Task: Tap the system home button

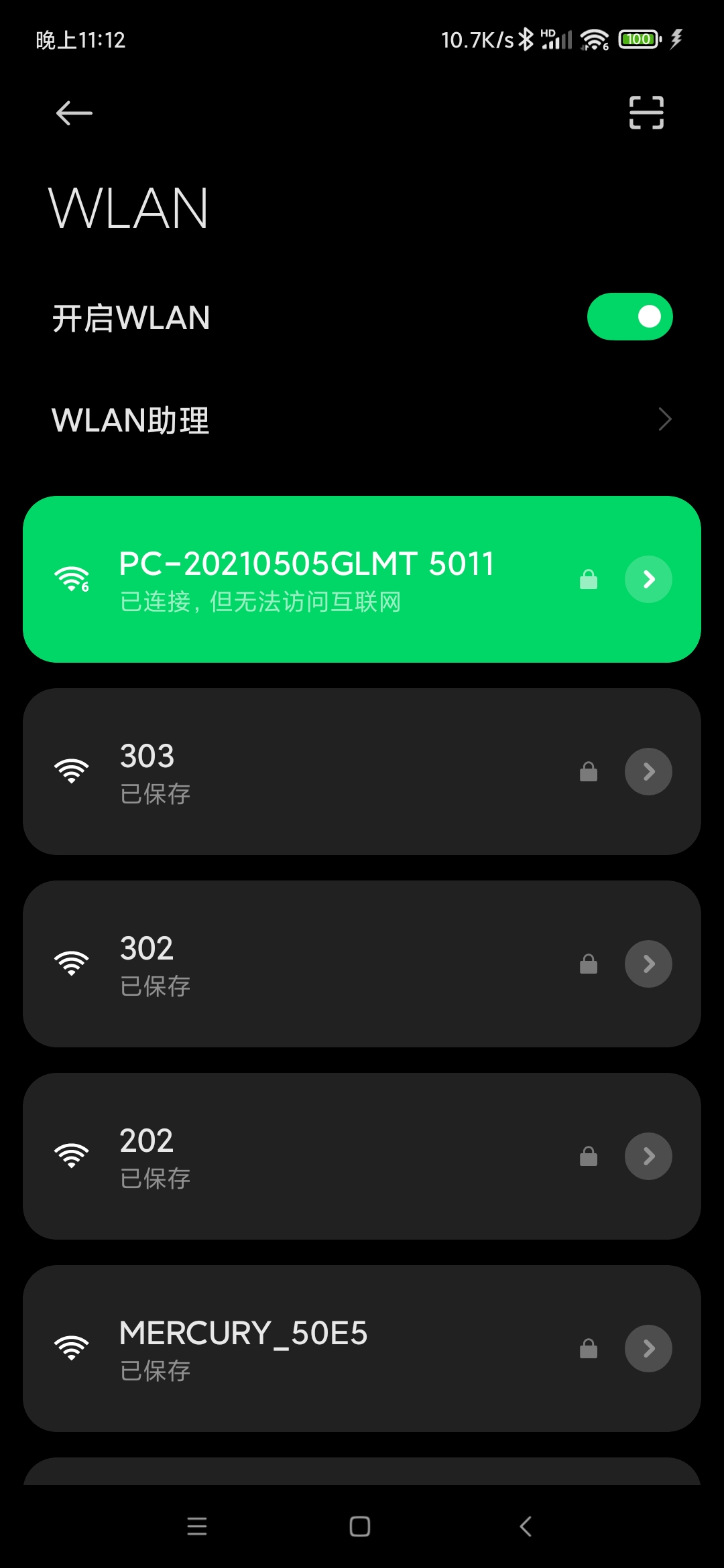Action: (360, 1526)
